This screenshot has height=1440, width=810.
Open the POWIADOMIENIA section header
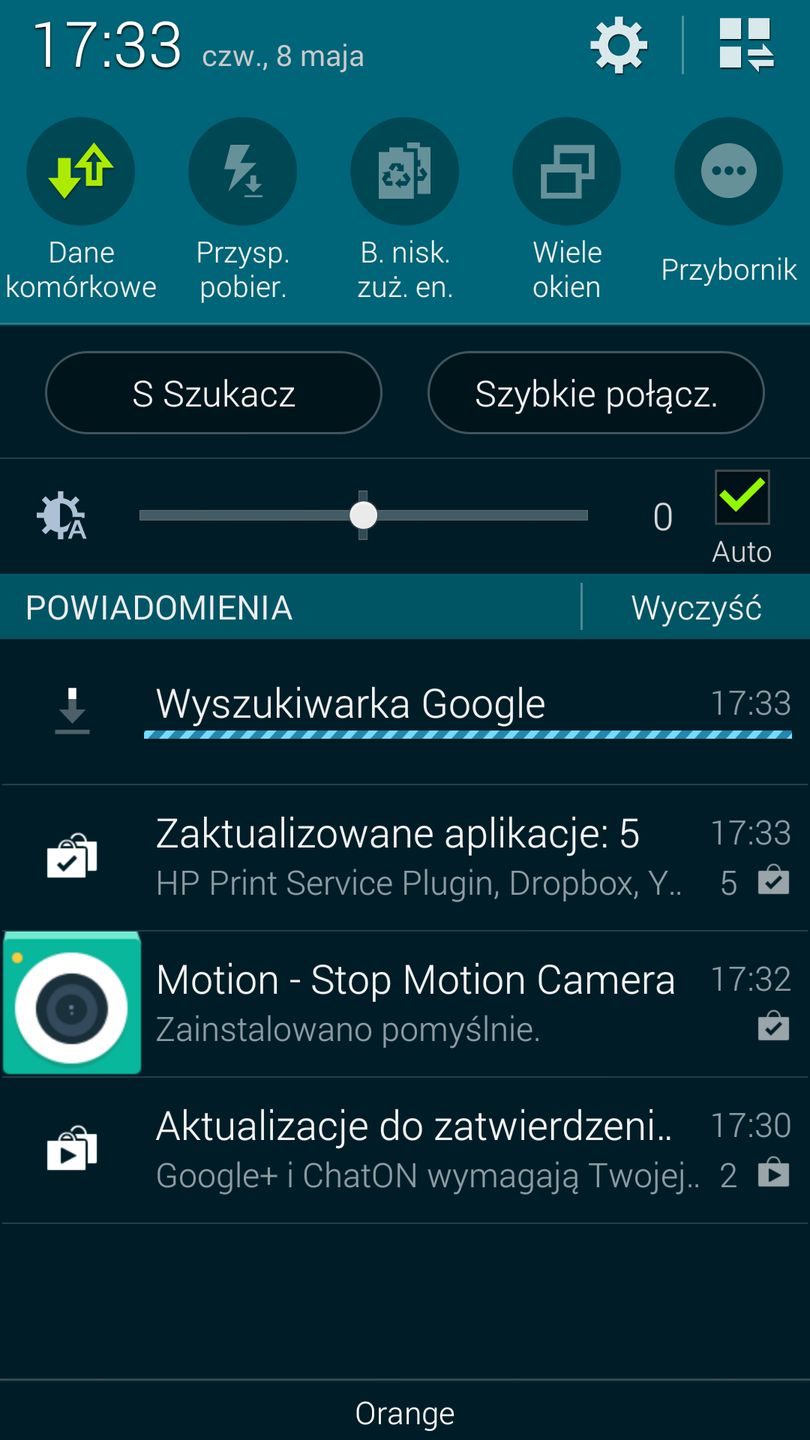tap(160, 607)
